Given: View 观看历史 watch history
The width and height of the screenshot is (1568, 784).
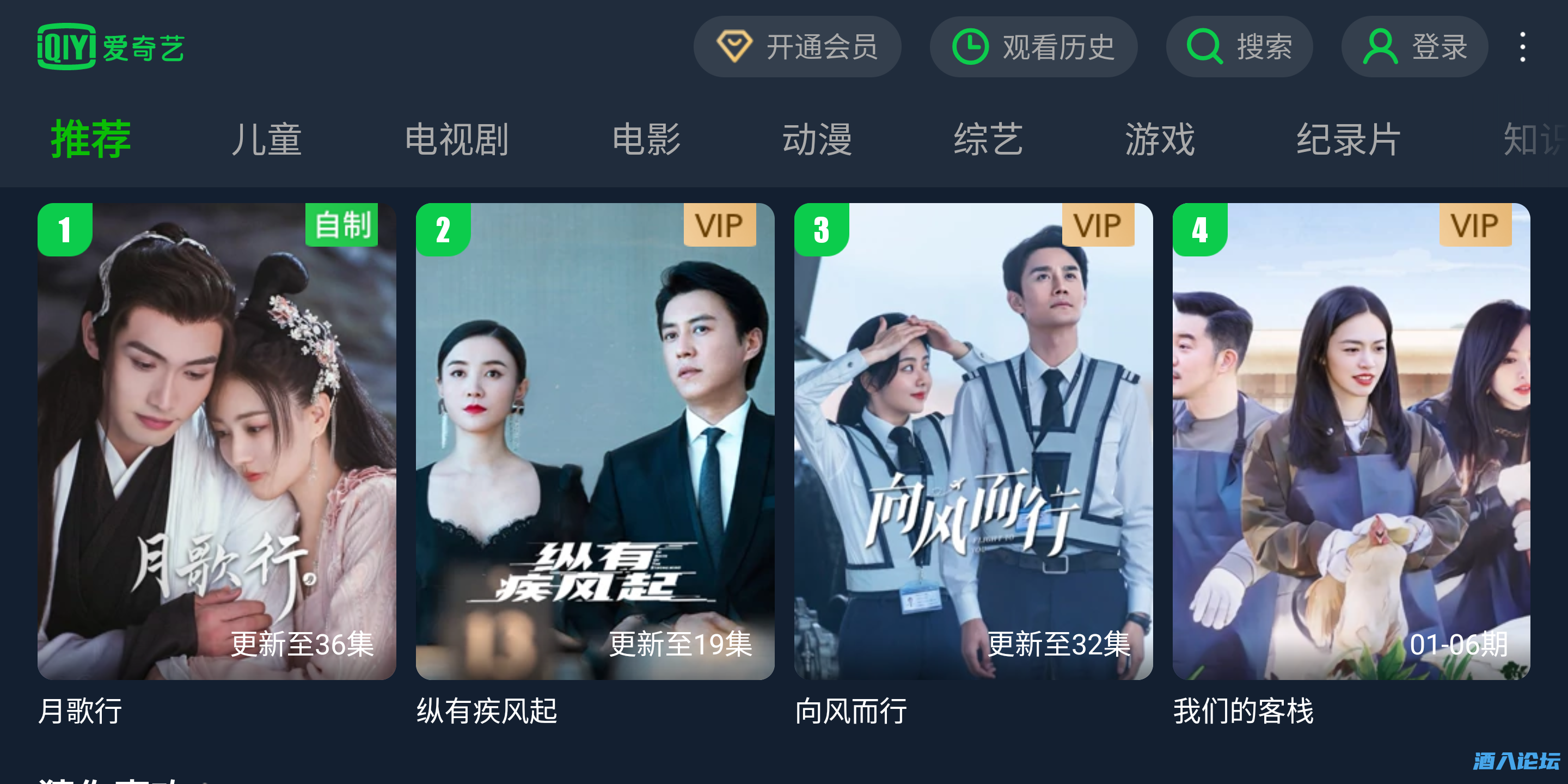Looking at the screenshot, I should pos(1033,47).
